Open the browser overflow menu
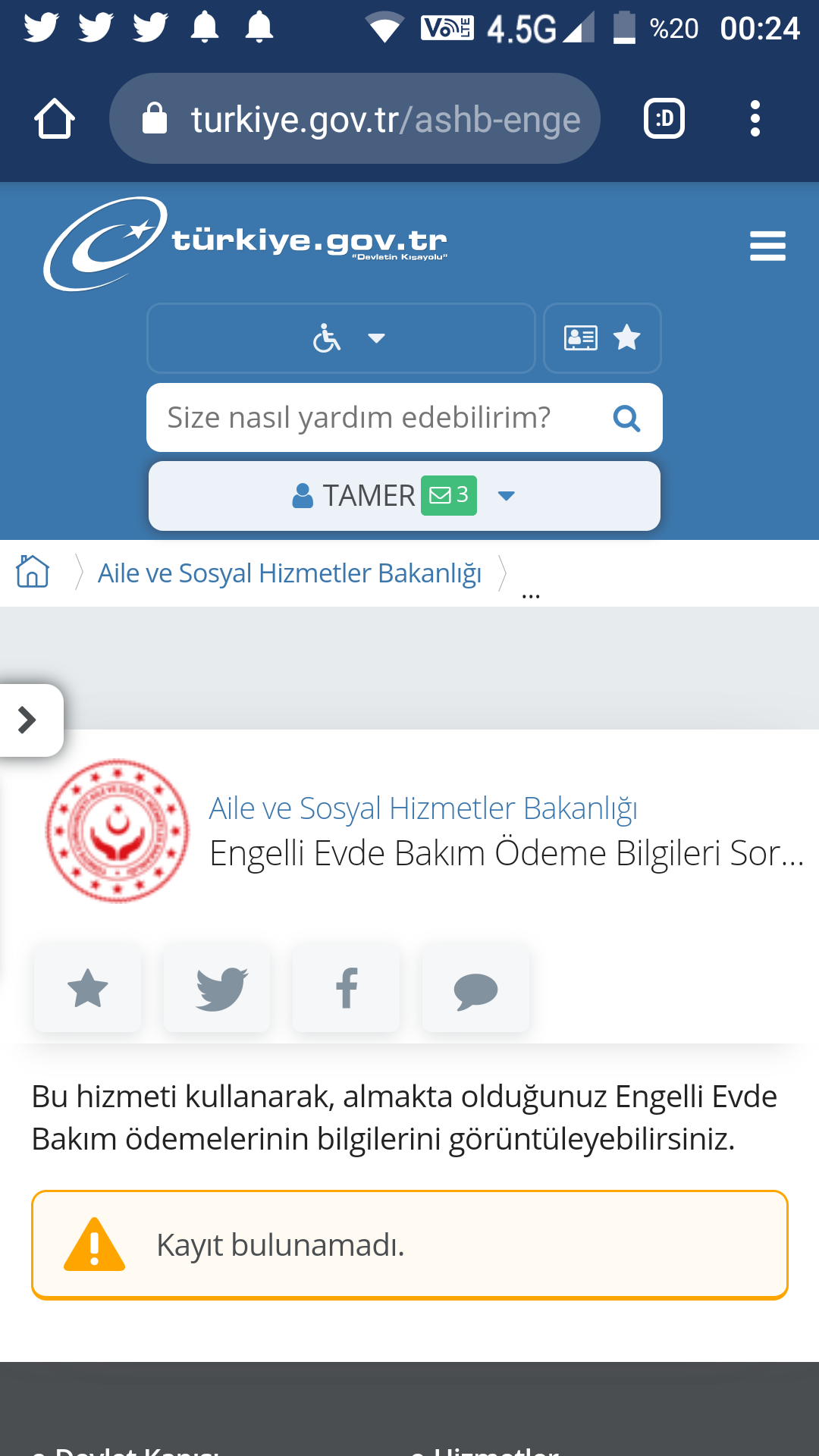The width and height of the screenshot is (819, 1456). tap(755, 119)
